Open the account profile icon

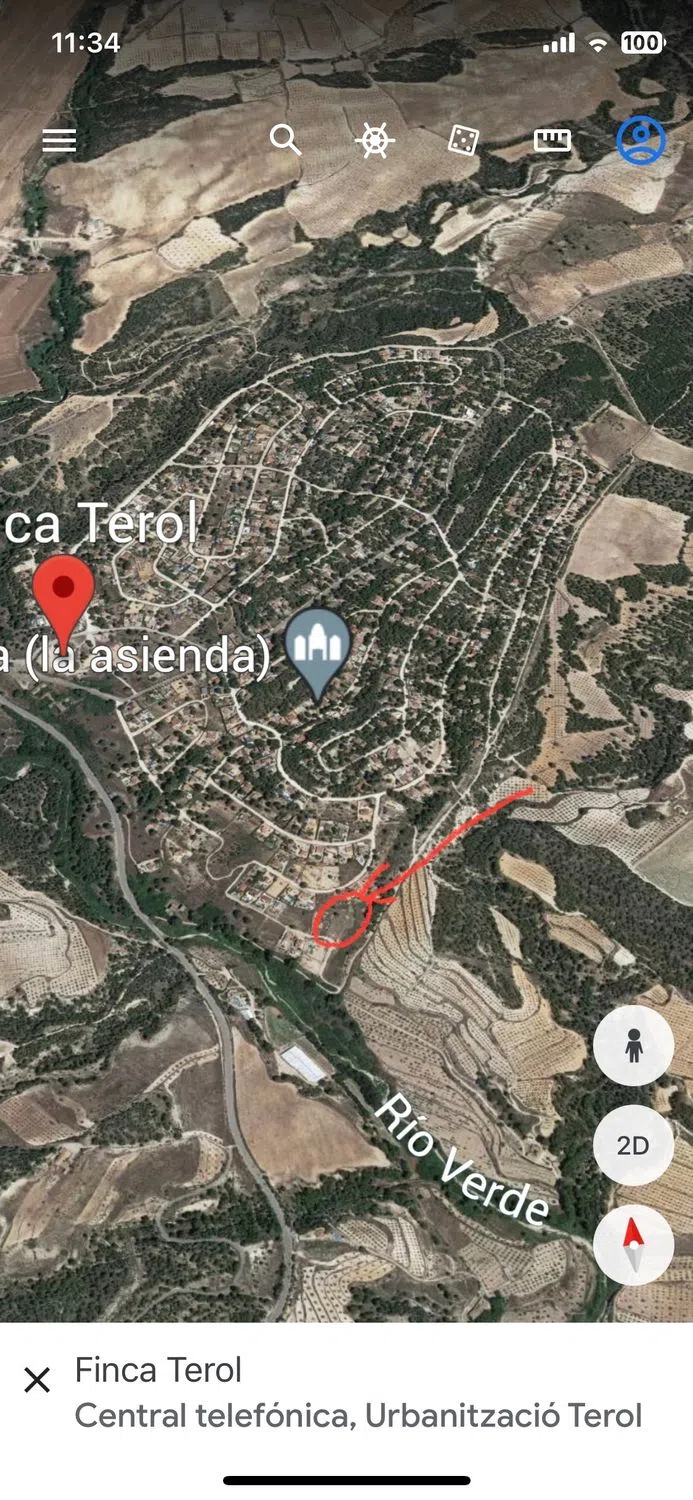pos(641,140)
